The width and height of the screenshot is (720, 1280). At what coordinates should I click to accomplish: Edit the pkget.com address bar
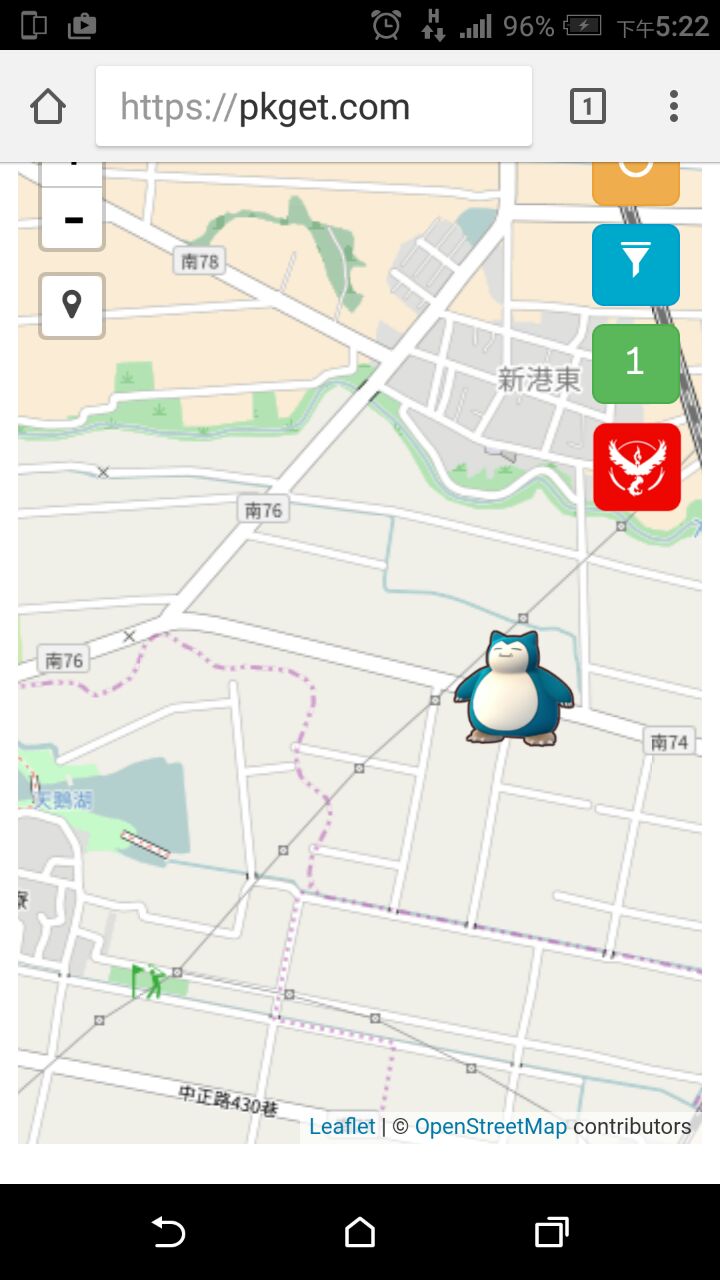click(313, 106)
